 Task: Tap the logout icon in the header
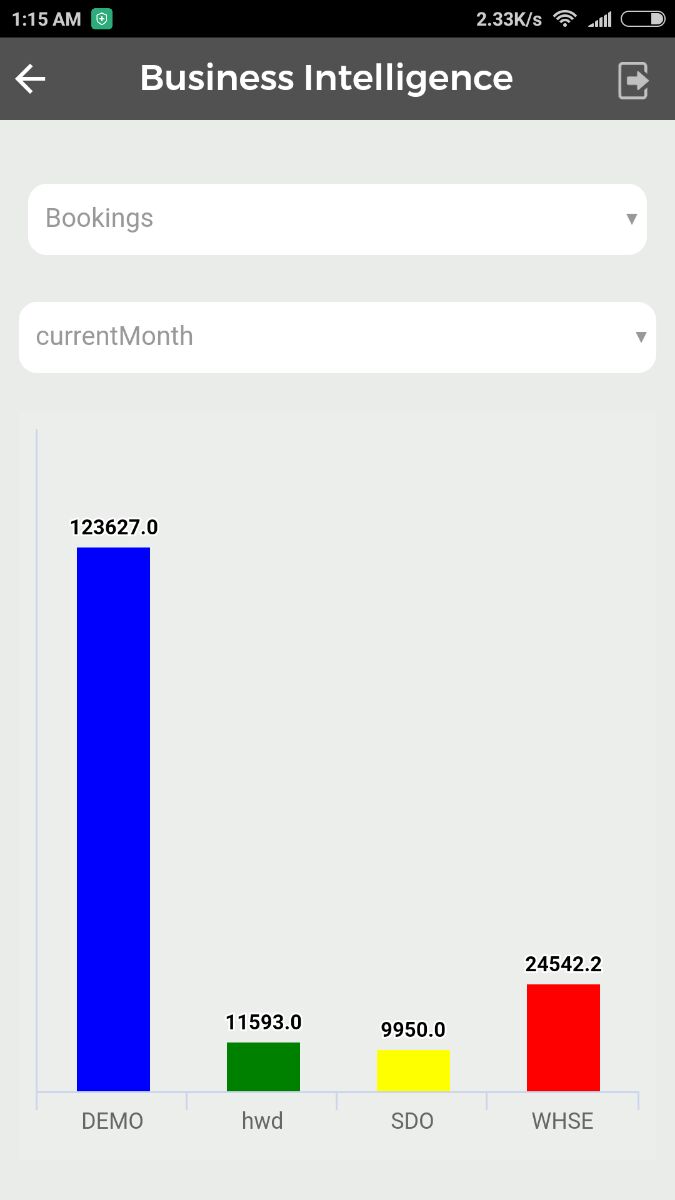[x=634, y=80]
